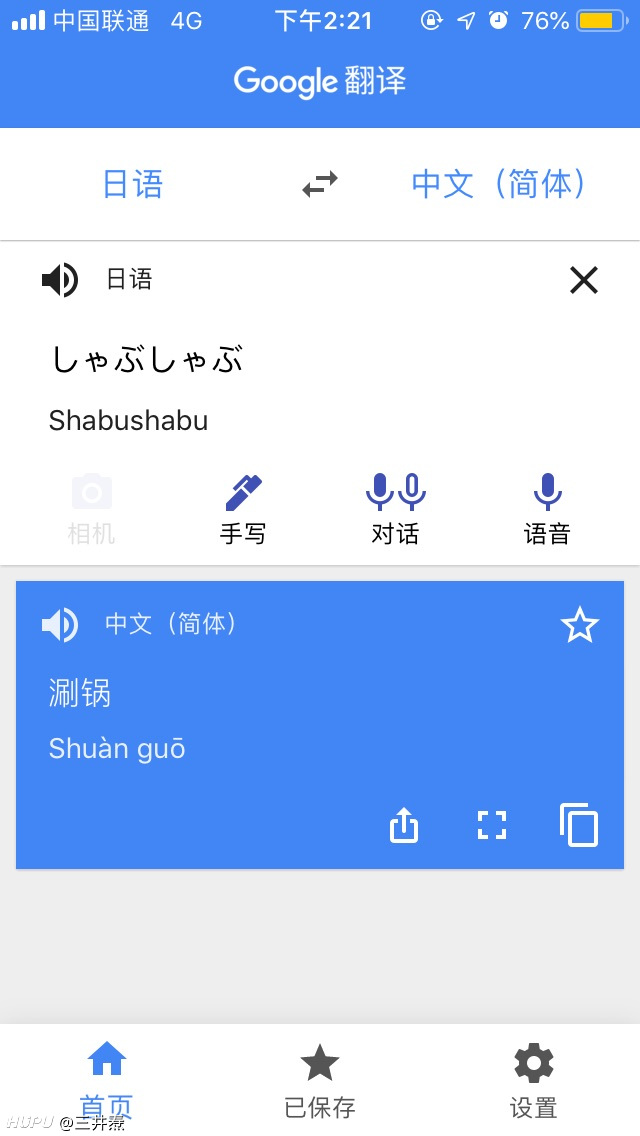Star the translation to save it

point(580,625)
